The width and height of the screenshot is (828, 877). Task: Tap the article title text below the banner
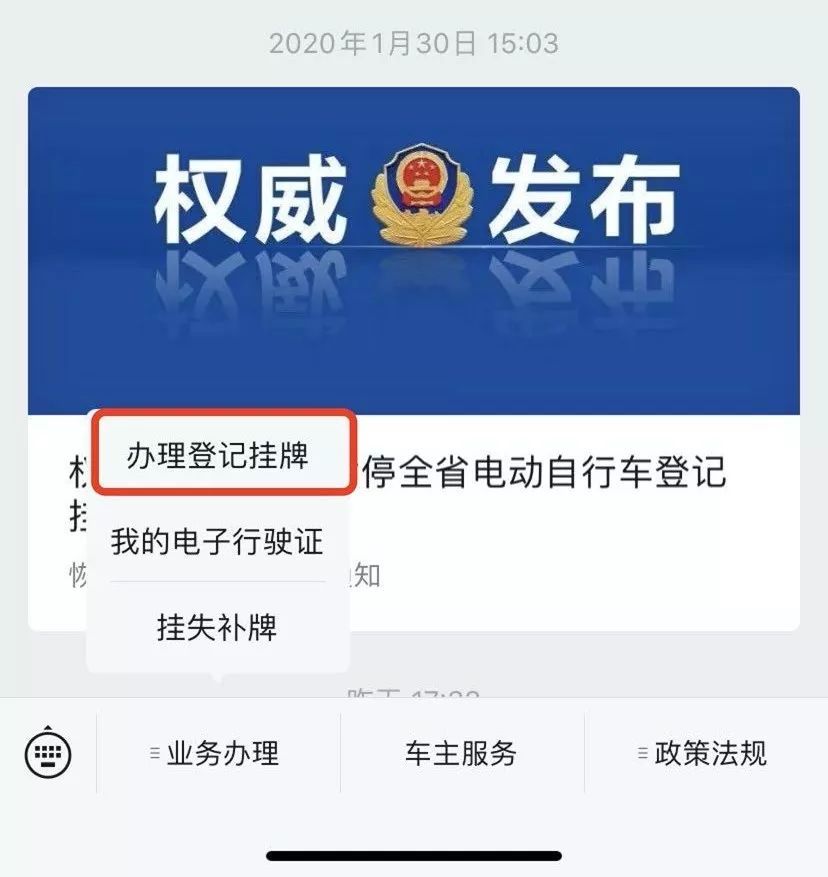[x=550, y=478]
